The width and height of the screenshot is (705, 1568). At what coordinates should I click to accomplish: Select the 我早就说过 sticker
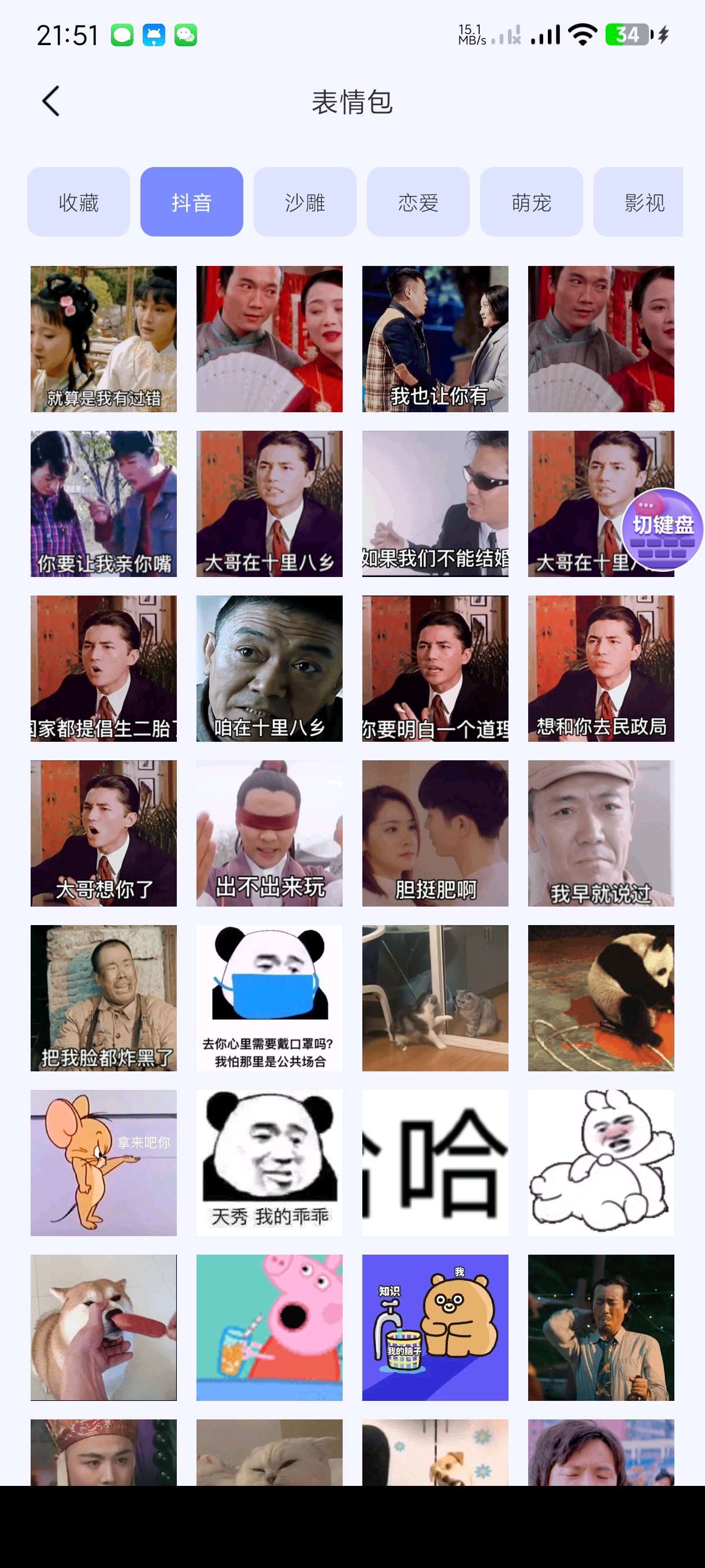(601, 833)
